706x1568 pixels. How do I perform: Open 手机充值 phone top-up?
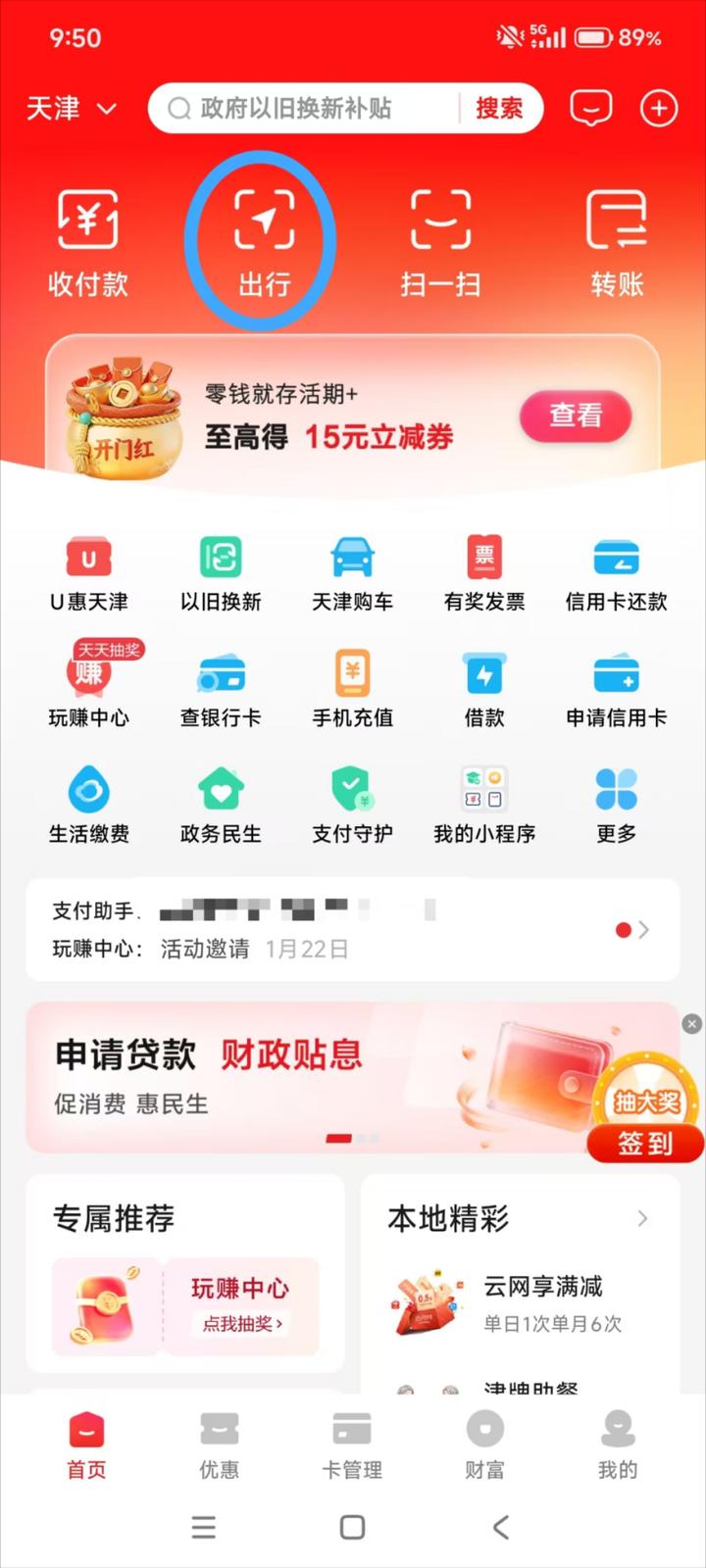352,691
